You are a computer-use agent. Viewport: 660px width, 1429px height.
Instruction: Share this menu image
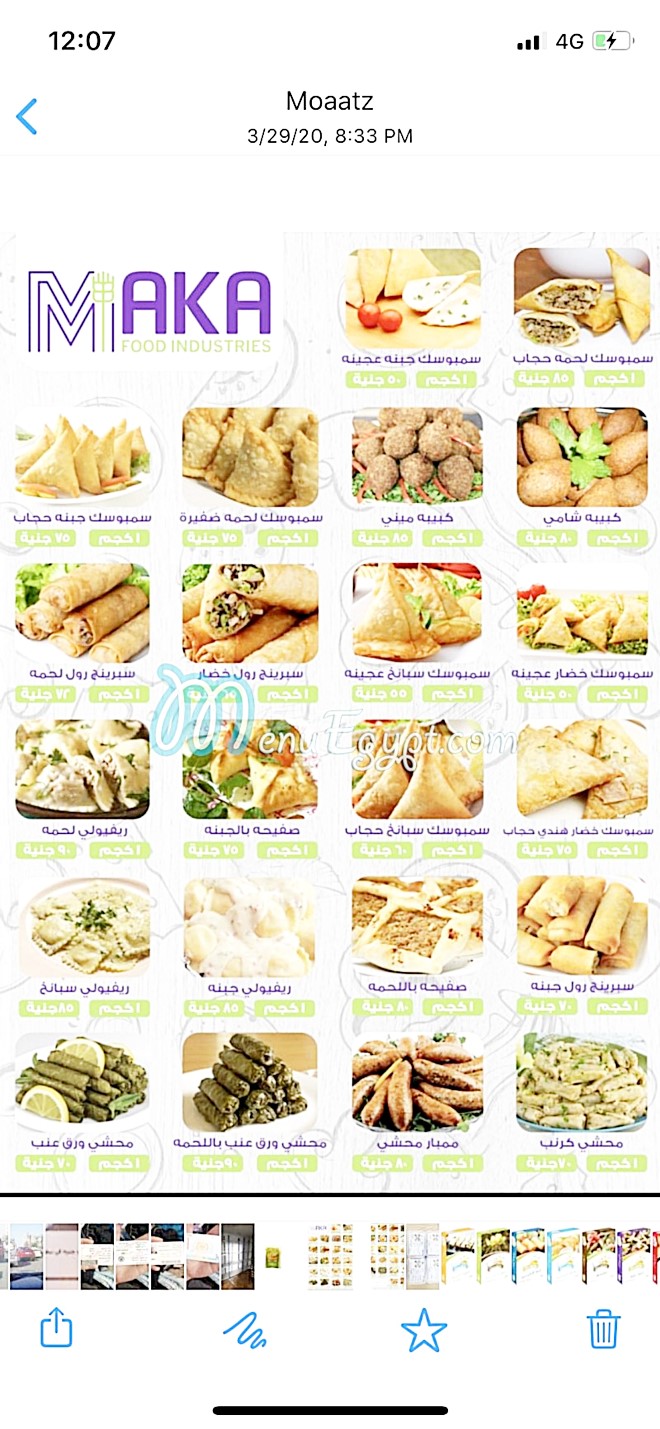[x=56, y=1329]
